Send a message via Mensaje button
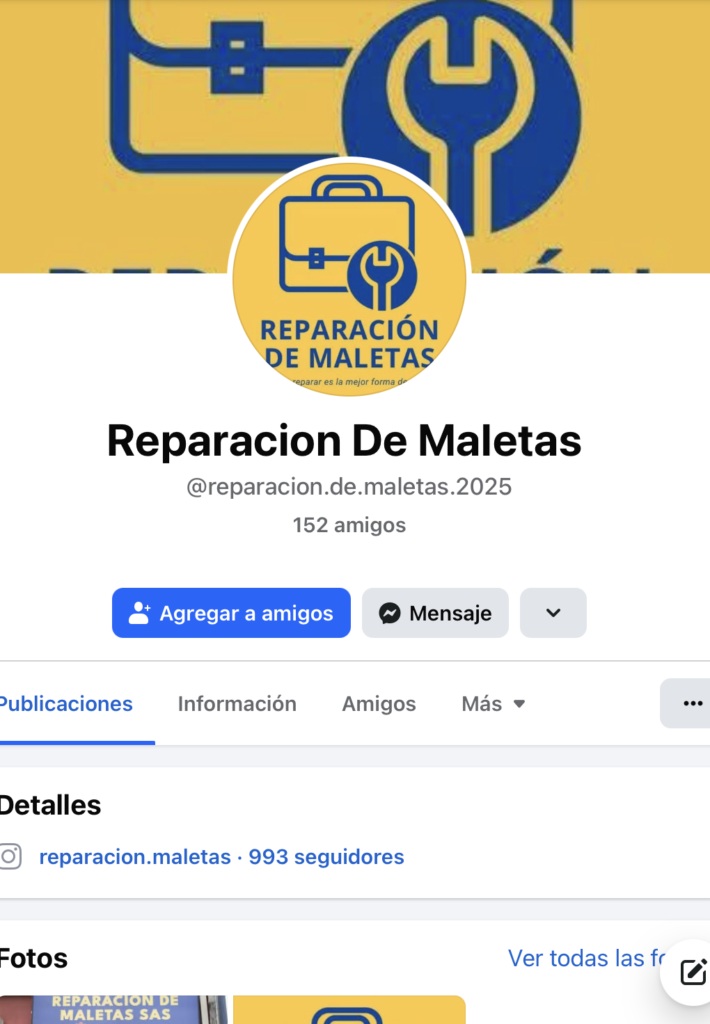 [435, 613]
